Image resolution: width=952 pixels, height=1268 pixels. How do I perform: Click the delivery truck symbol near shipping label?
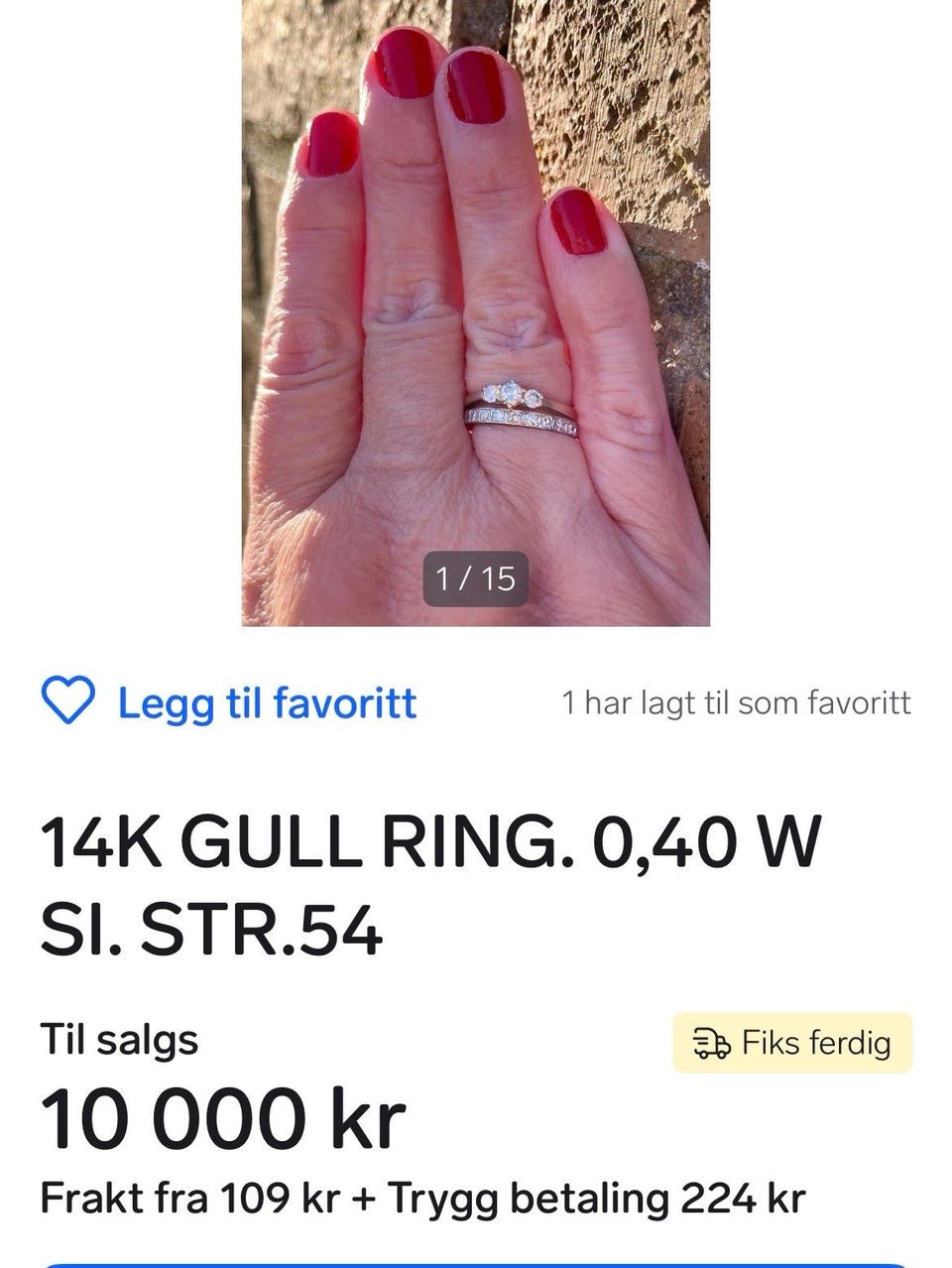pos(710,1043)
